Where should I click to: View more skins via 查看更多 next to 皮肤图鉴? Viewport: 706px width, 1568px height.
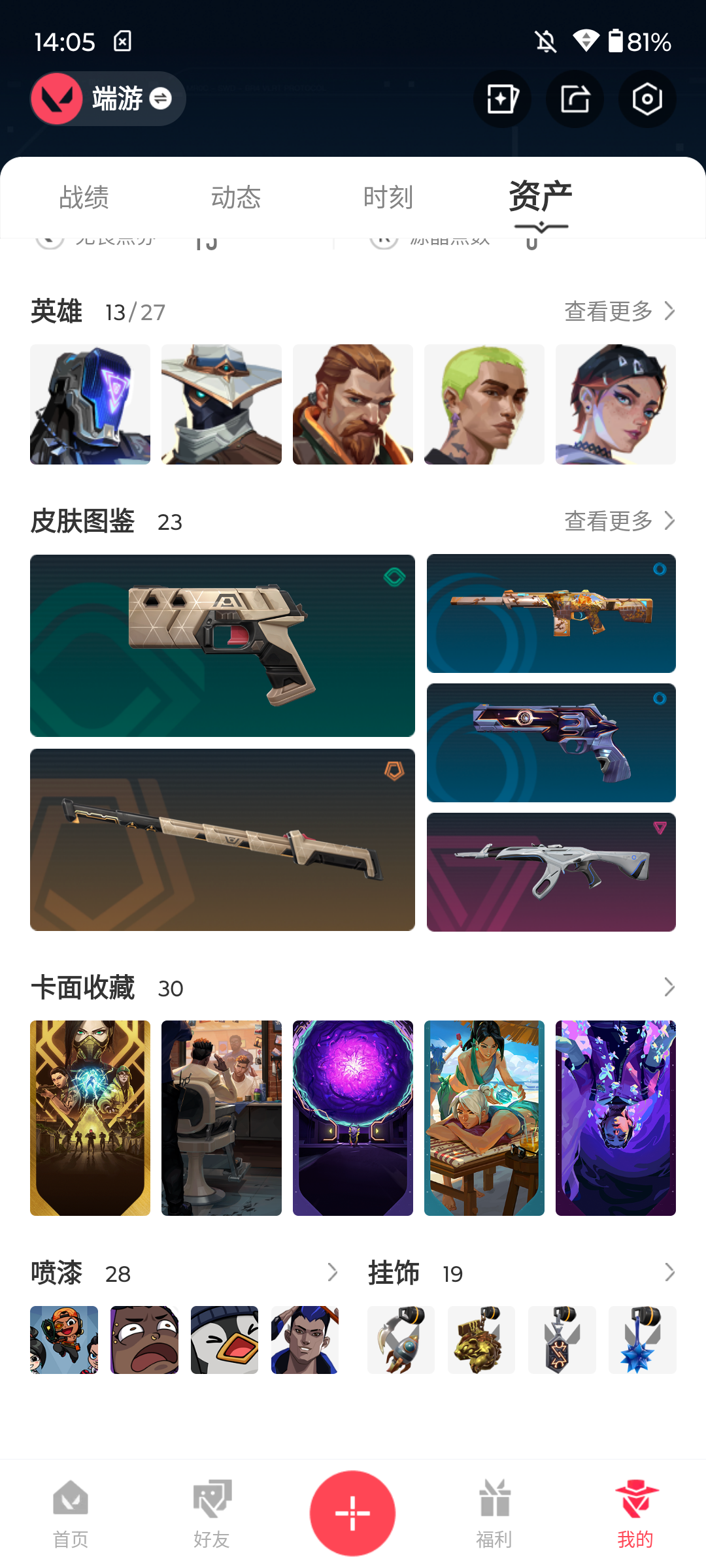(620, 521)
